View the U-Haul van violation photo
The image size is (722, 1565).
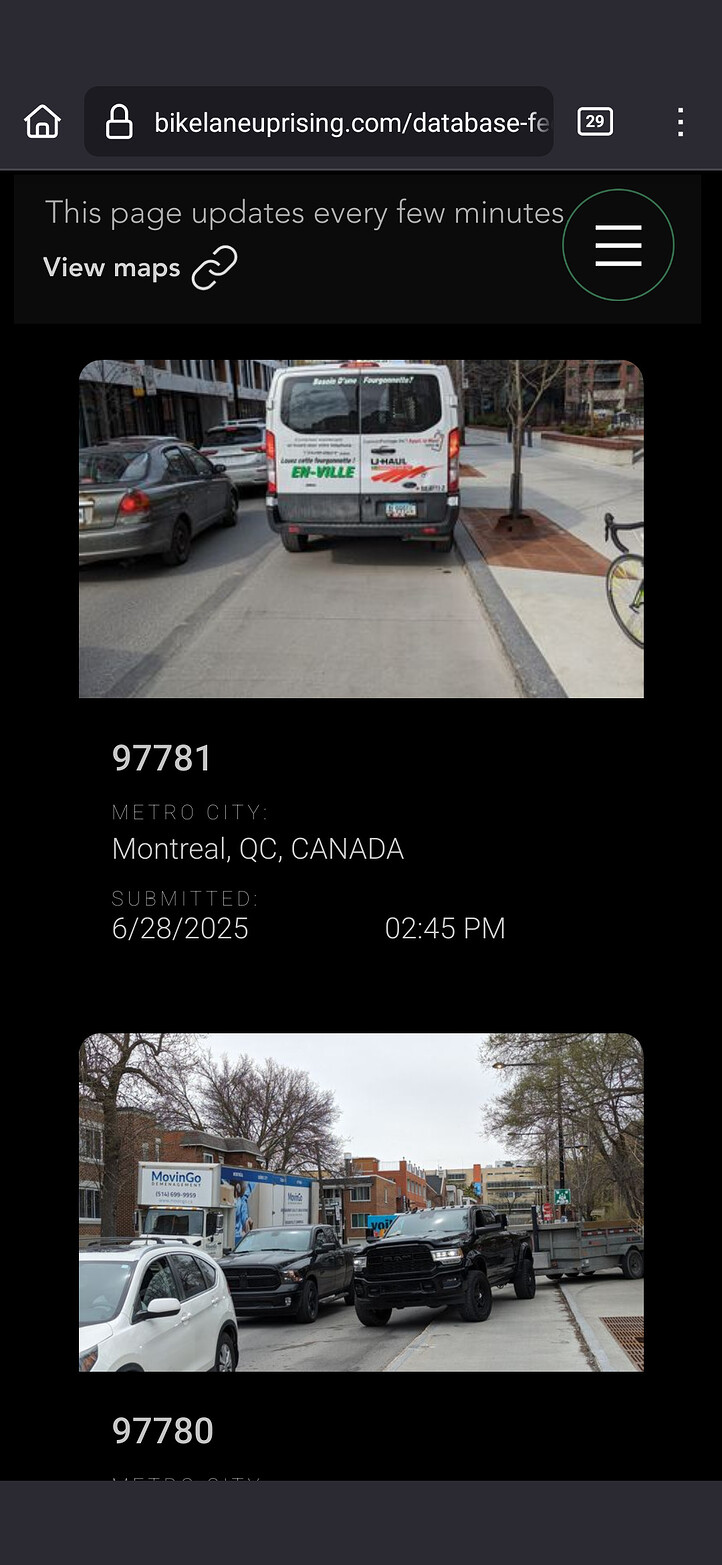click(x=361, y=528)
